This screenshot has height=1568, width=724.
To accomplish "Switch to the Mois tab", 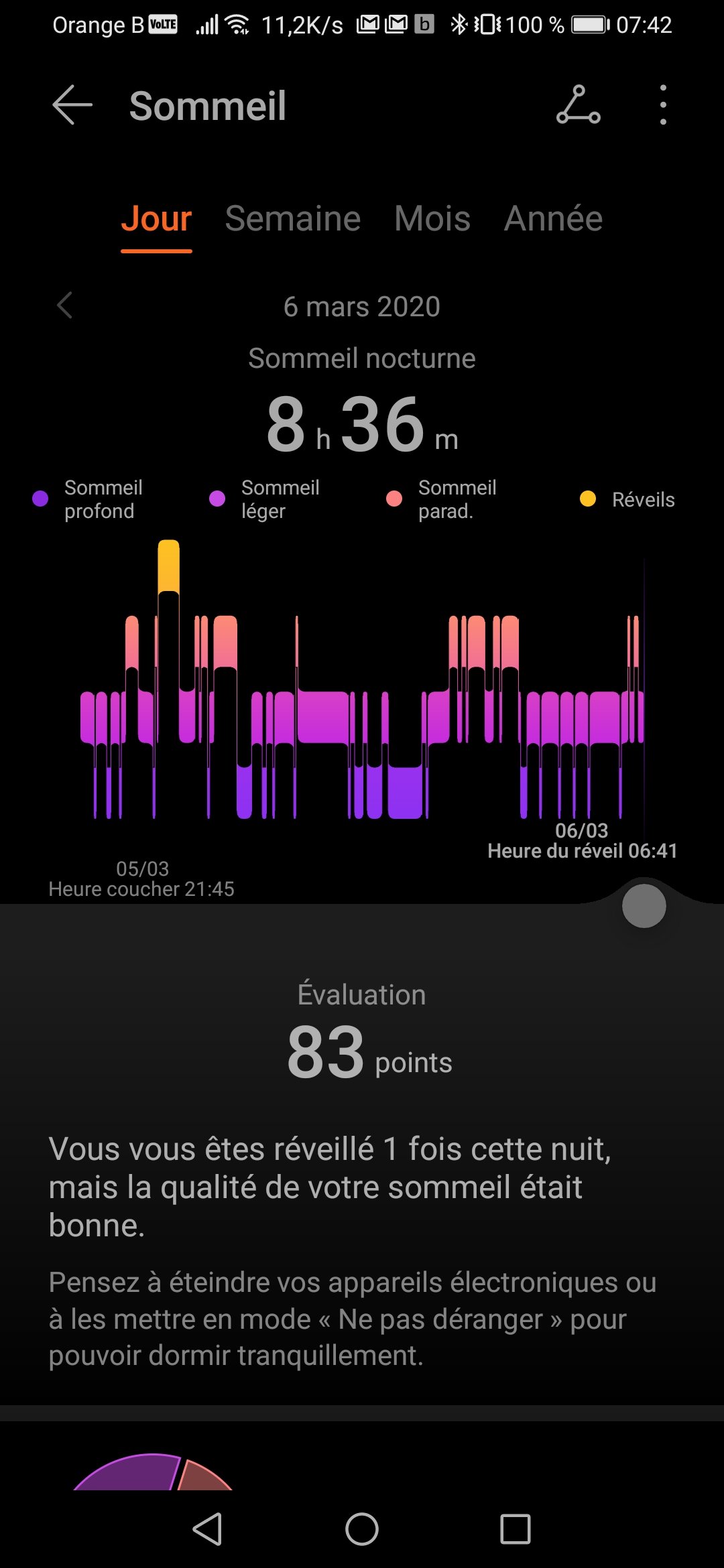I will point(432,218).
